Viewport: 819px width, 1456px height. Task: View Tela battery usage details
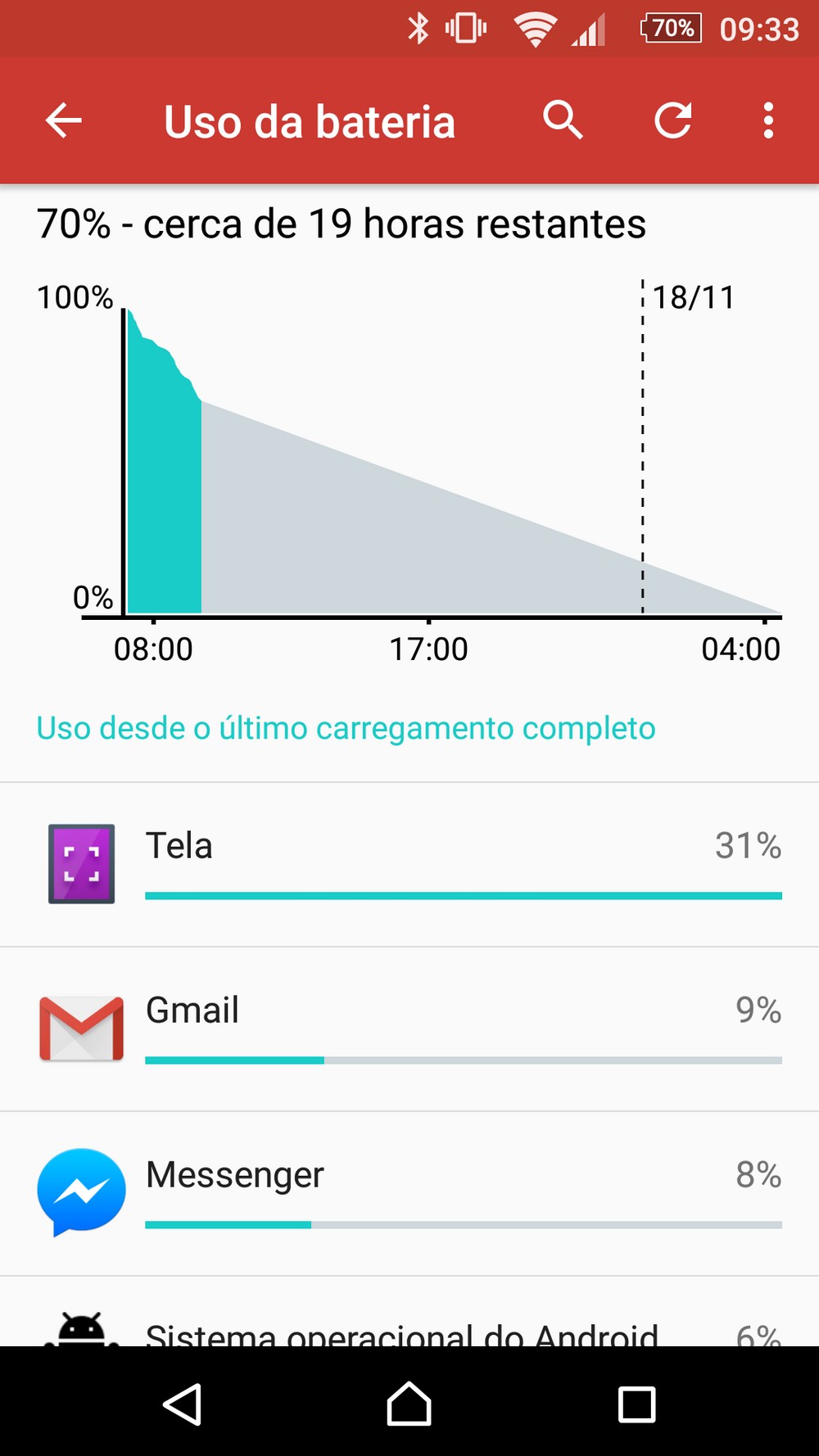point(409,865)
